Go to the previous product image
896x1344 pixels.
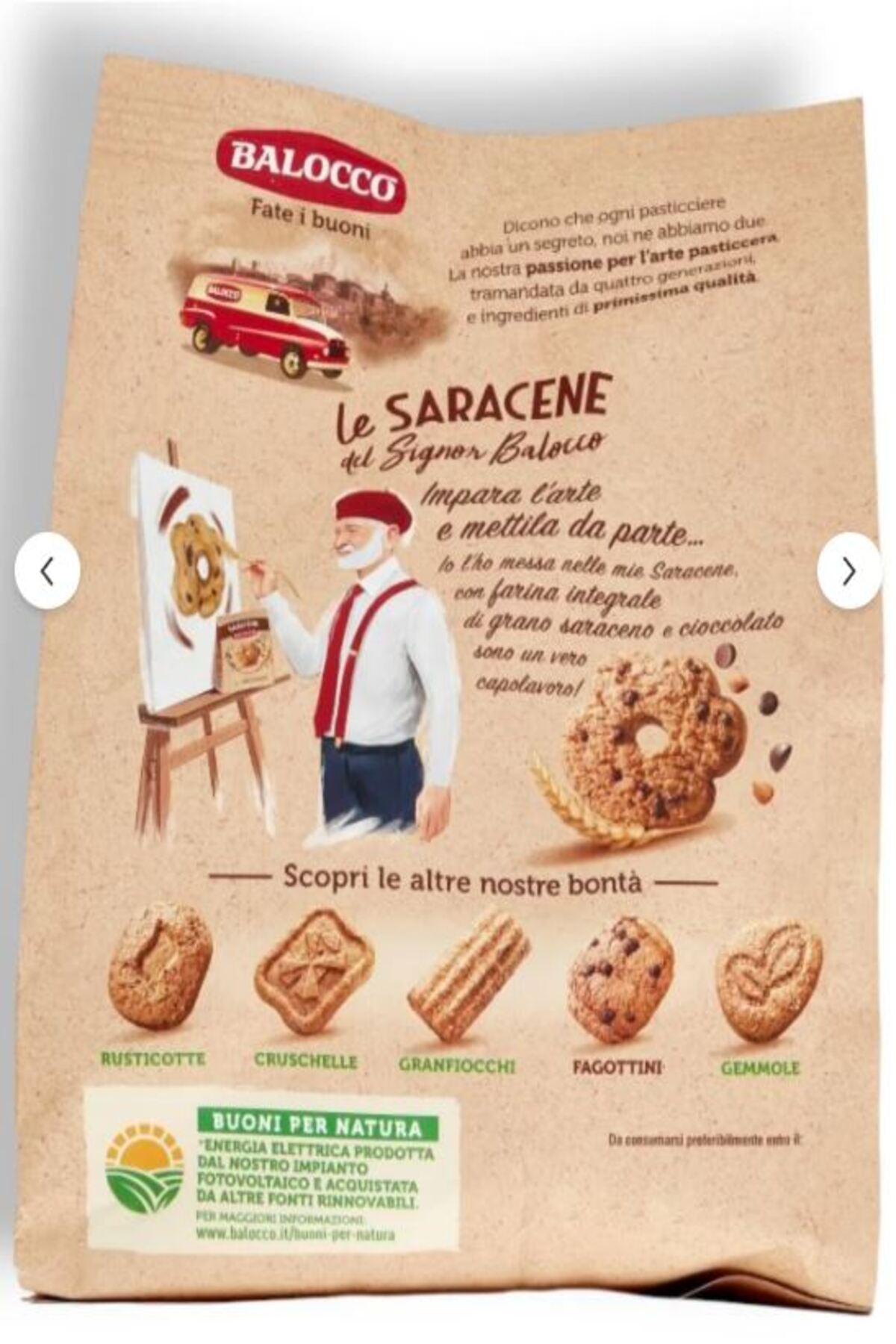pyautogui.click(x=47, y=572)
